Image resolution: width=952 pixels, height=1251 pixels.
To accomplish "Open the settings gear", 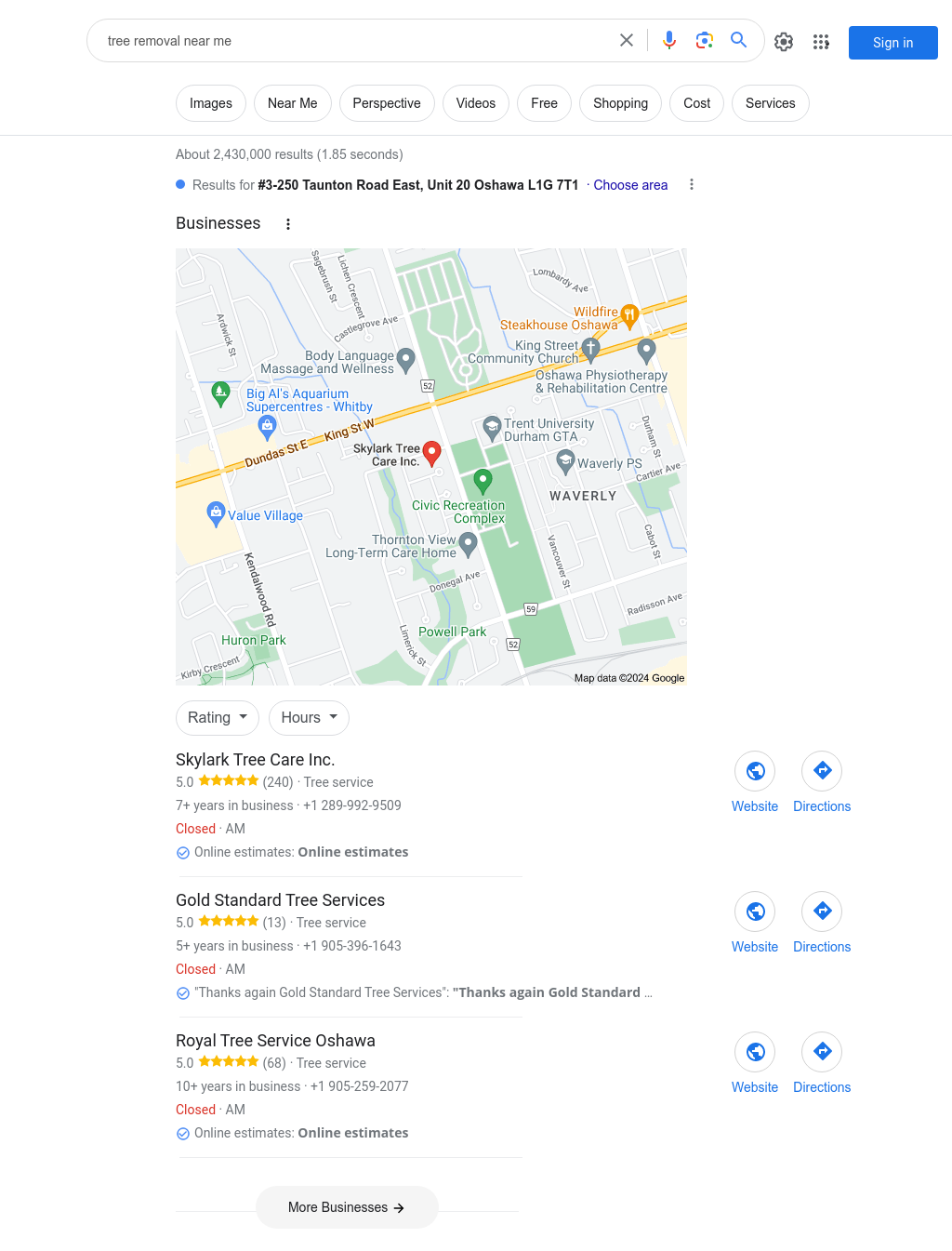I will [784, 42].
